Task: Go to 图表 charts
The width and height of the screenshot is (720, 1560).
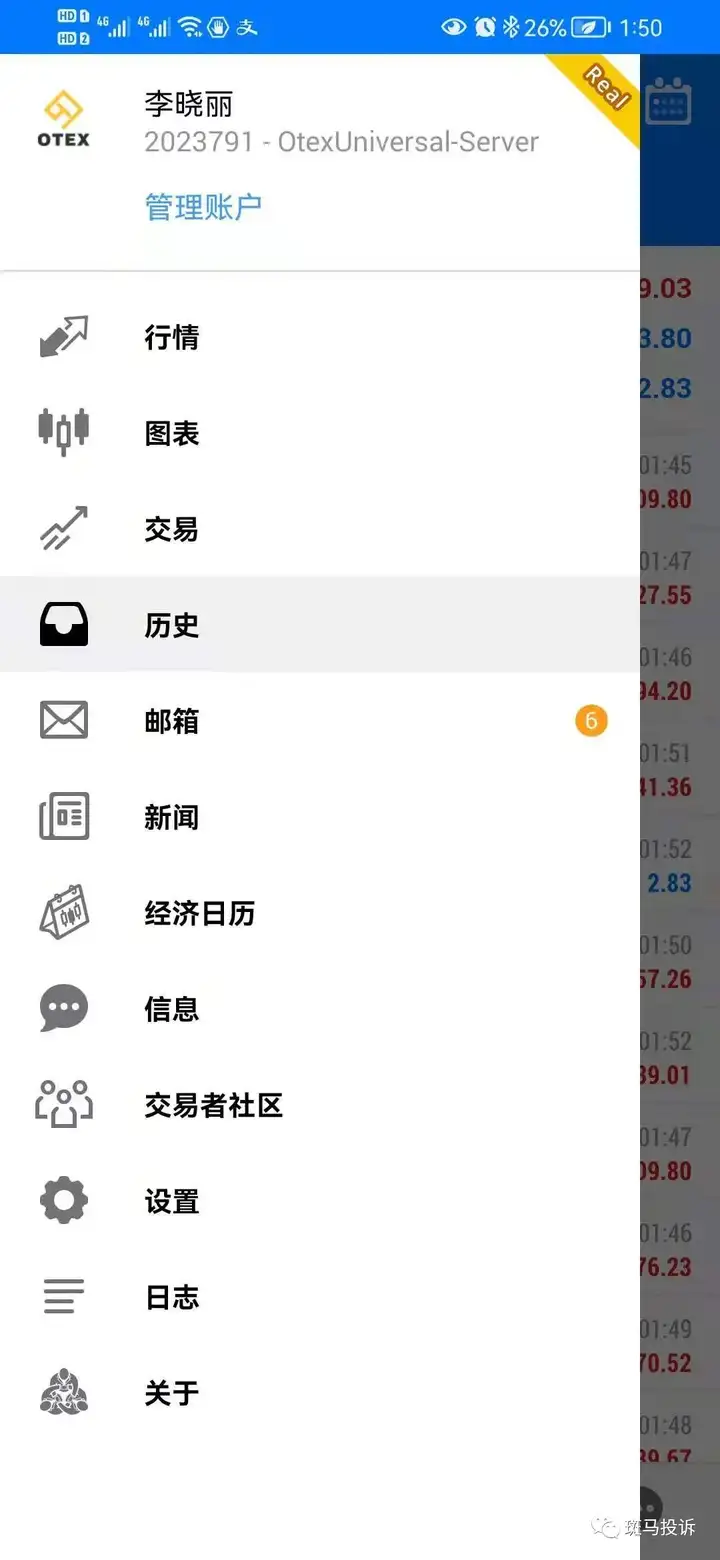Action: (x=320, y=433)
